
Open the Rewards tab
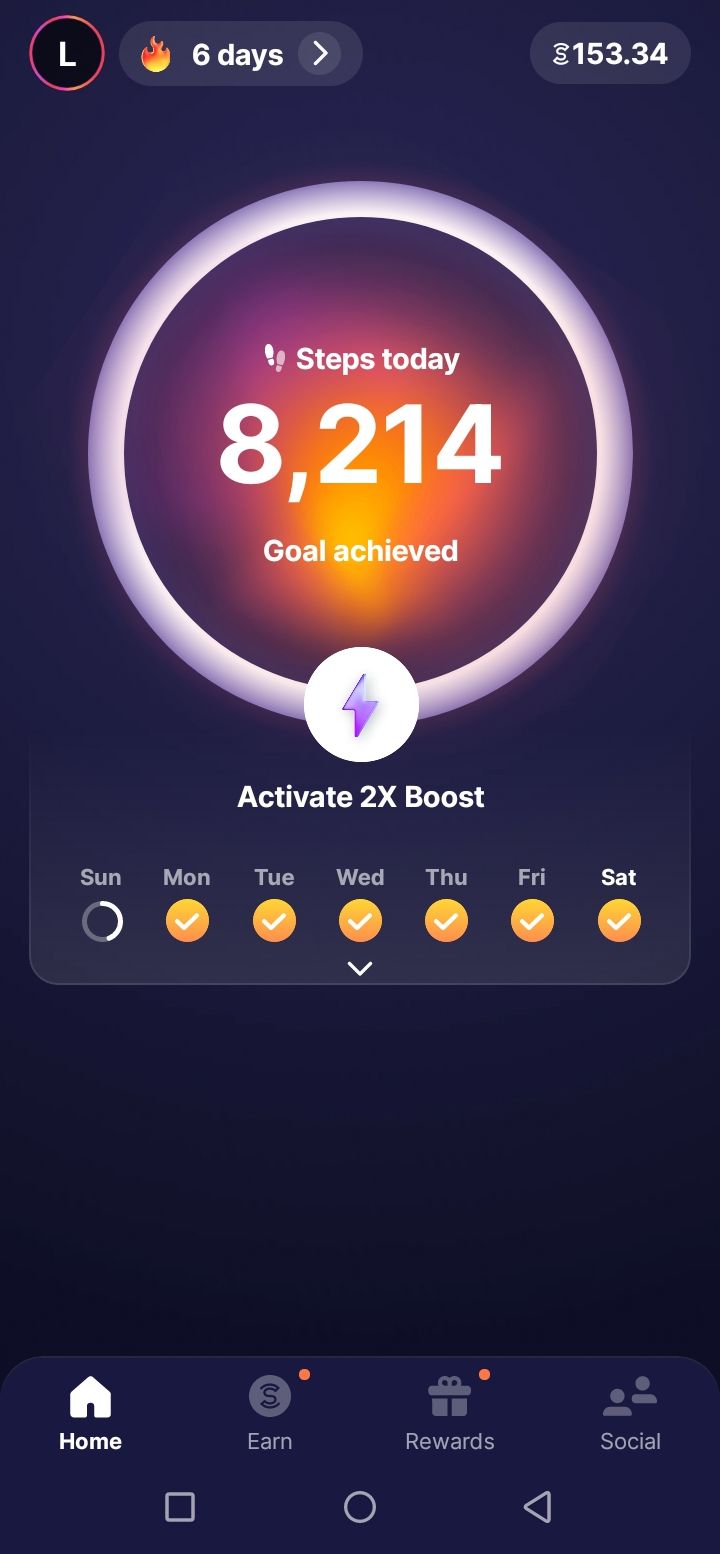(x=450, y=1413)
